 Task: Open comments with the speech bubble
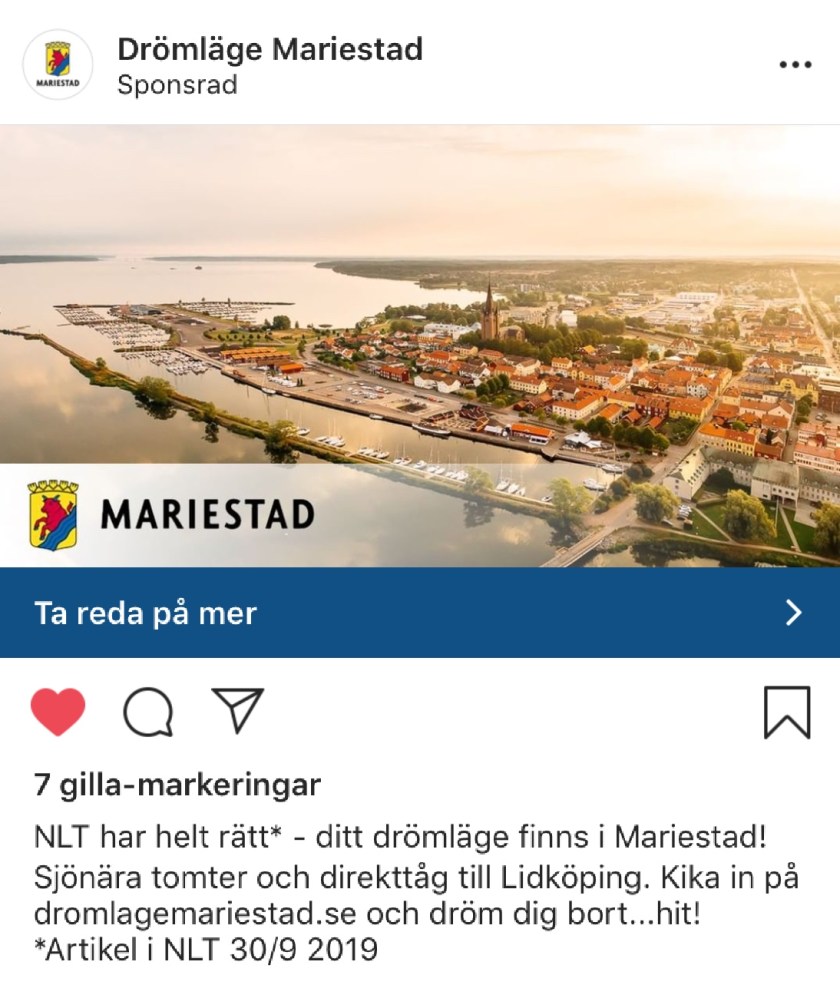click(x=148, y=712)
